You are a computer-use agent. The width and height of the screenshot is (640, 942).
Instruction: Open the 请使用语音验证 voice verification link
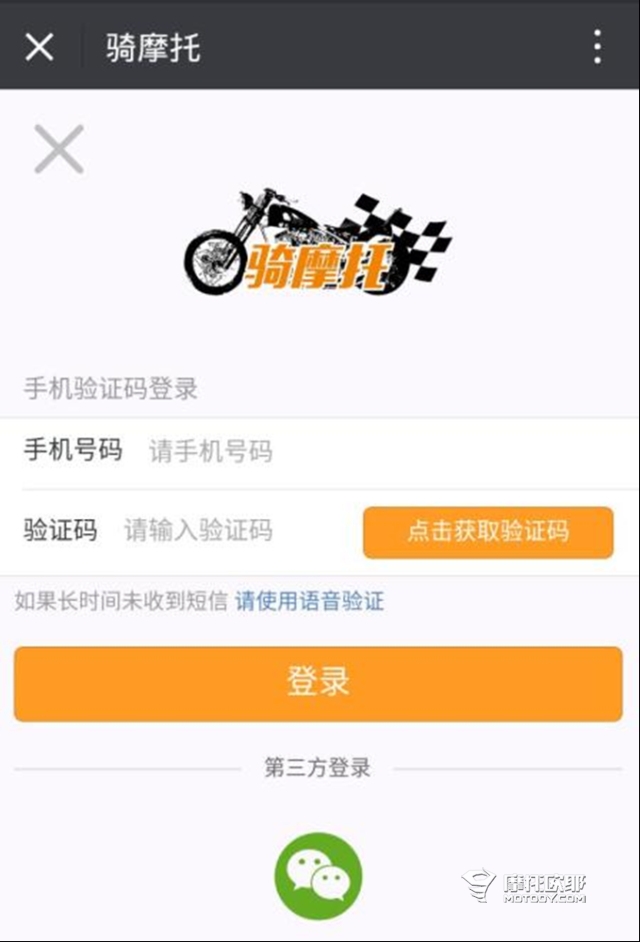pyautogui.click(x=309, y=601)
